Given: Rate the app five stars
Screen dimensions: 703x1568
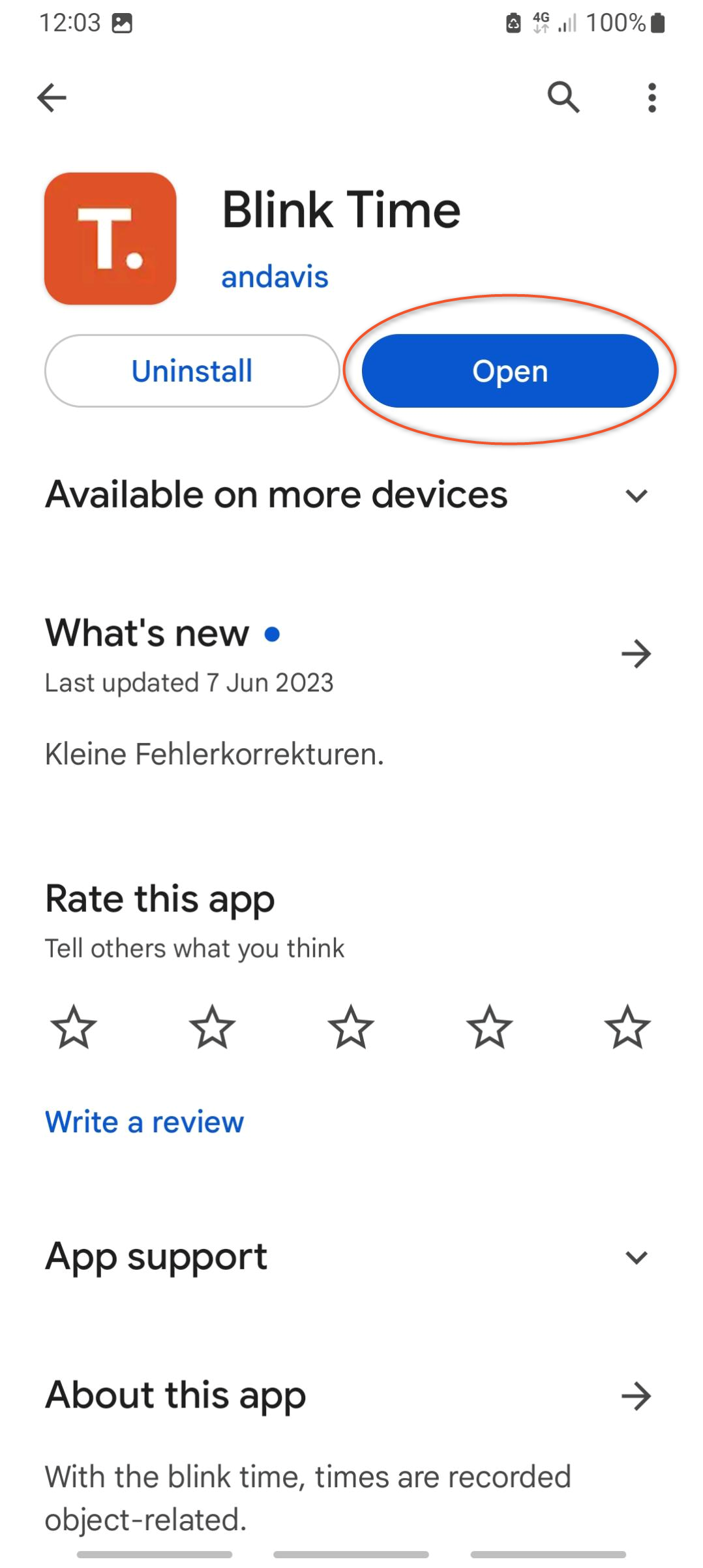Looking at the screenshot, I should pyautogui.click(x=627, y=1027).
